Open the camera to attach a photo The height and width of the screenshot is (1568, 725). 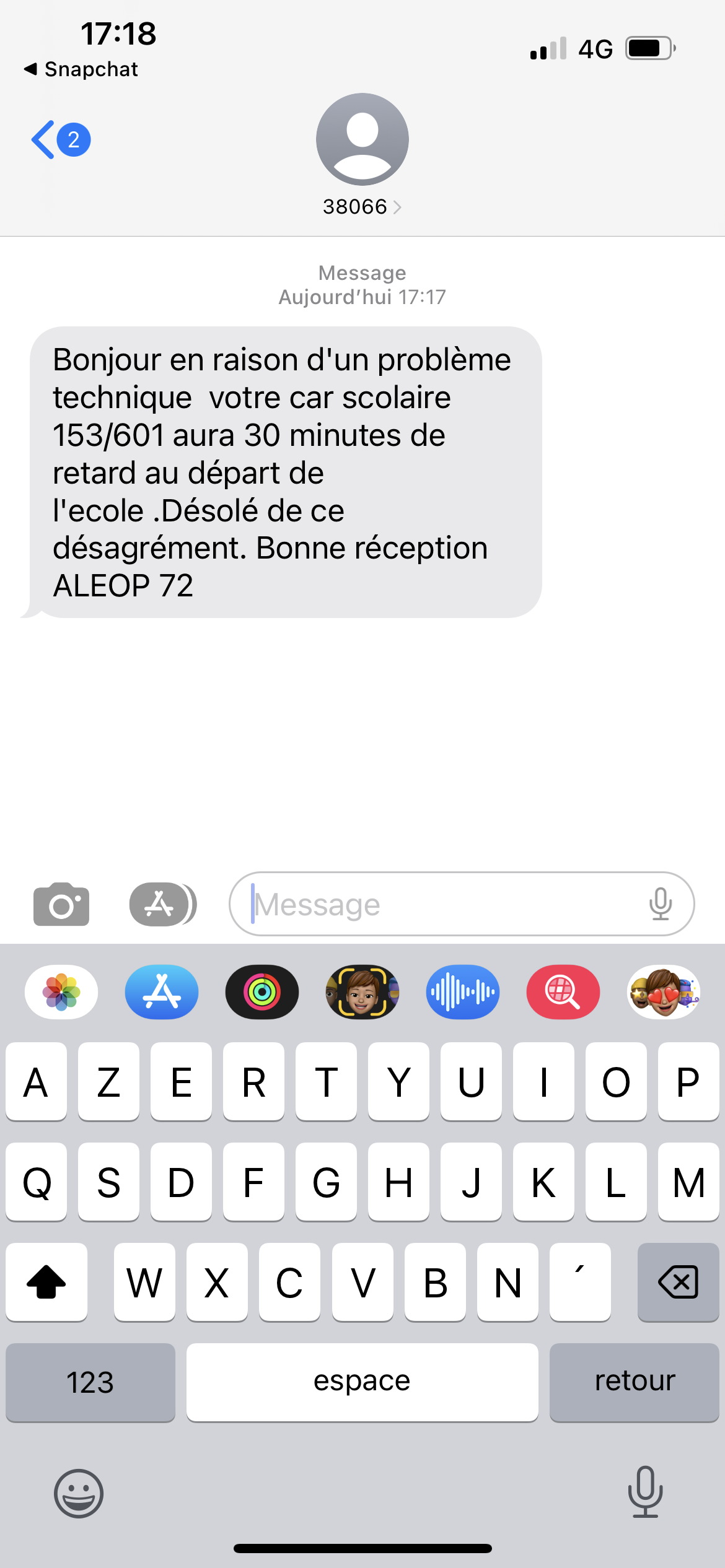[61, 904]
